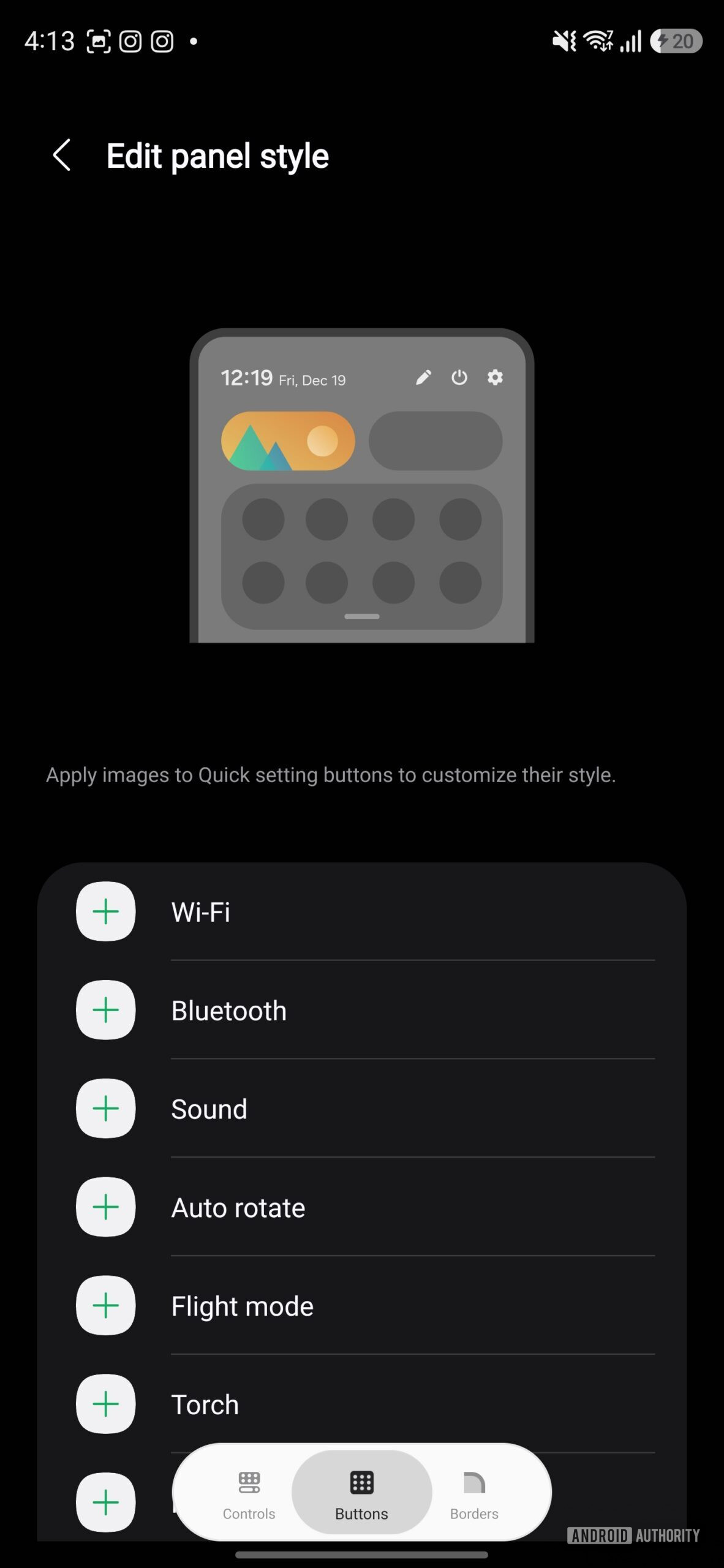Expand the Flight mode customization option
Viewport: 724px width, 1568px height.
(x=105, y=1305)
